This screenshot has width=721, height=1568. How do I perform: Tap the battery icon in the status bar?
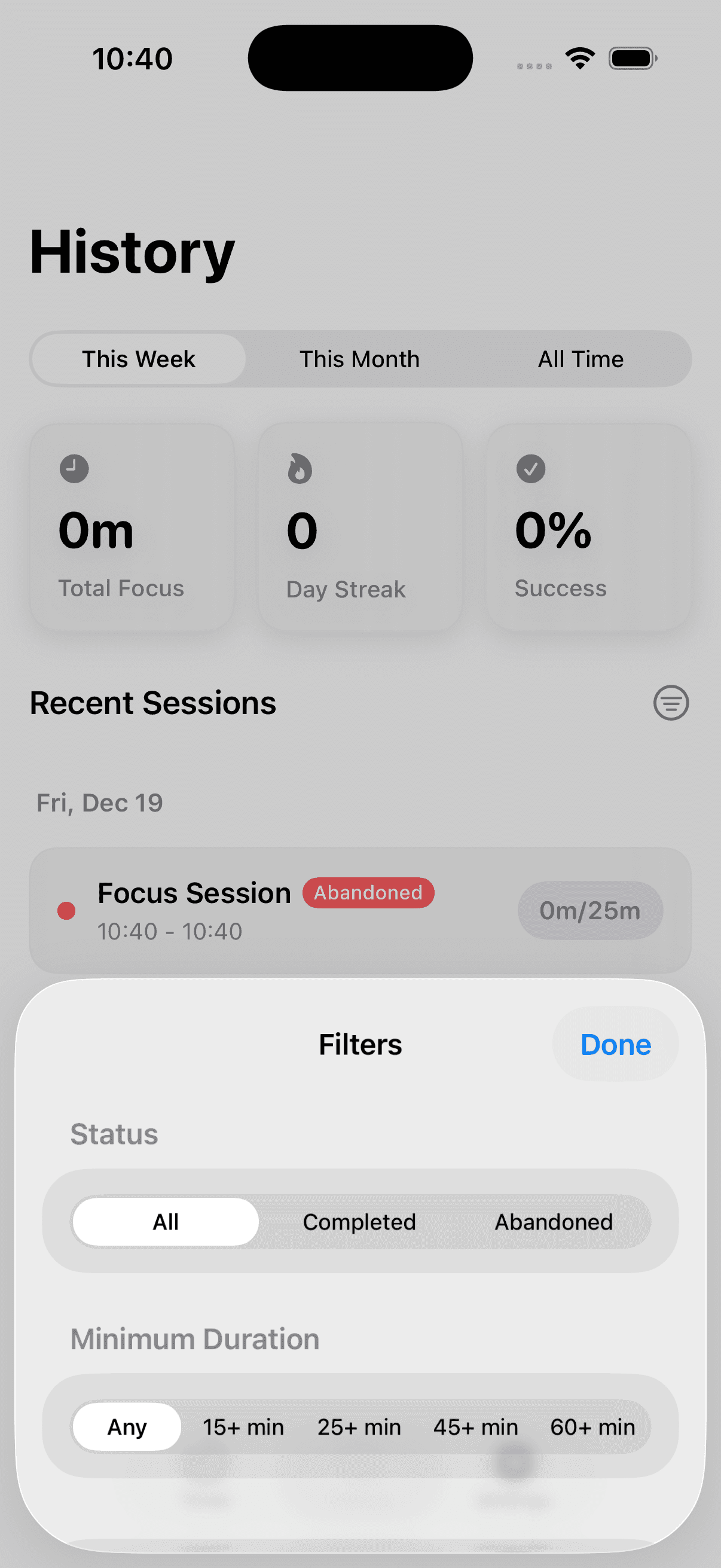pyautogui.click(x=632, y=58)
